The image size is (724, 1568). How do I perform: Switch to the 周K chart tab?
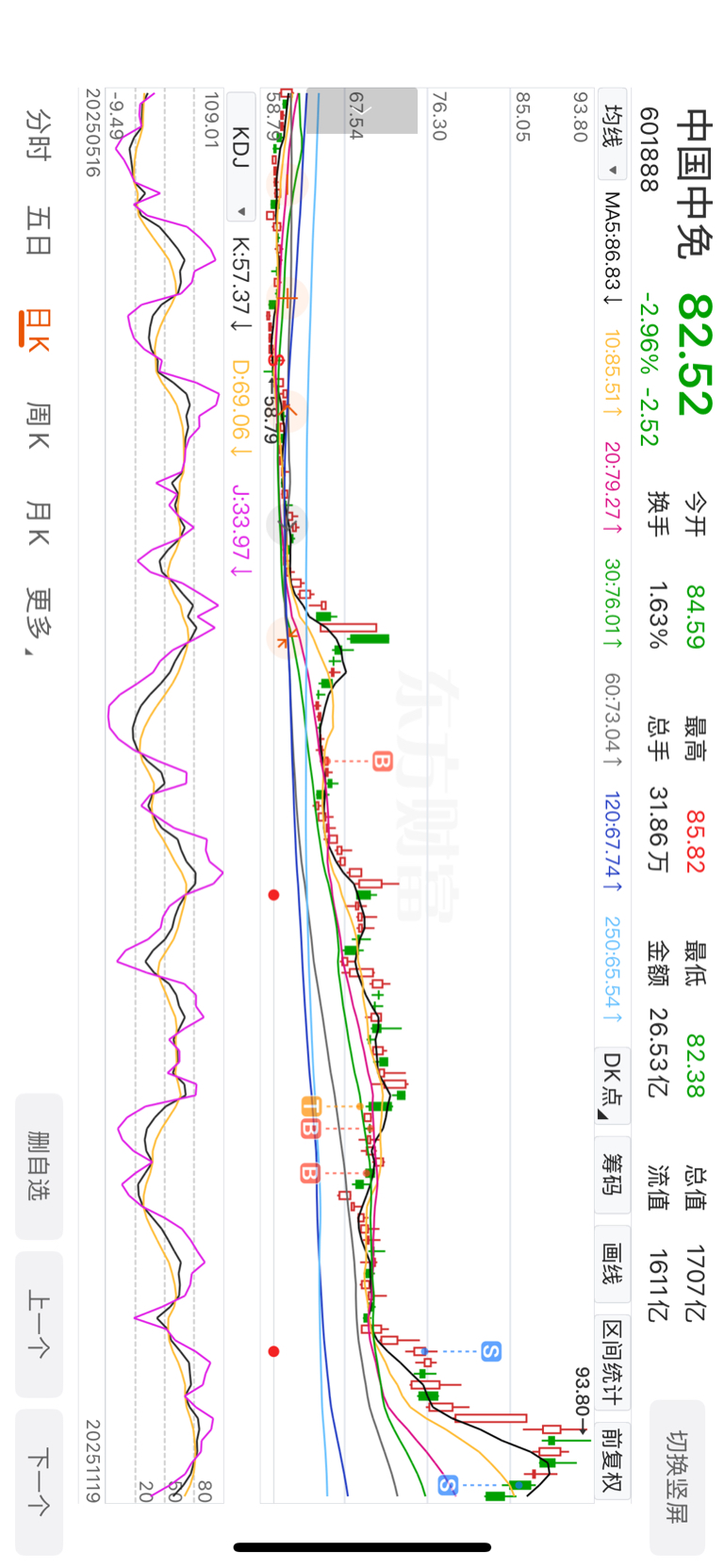(39, 424)
